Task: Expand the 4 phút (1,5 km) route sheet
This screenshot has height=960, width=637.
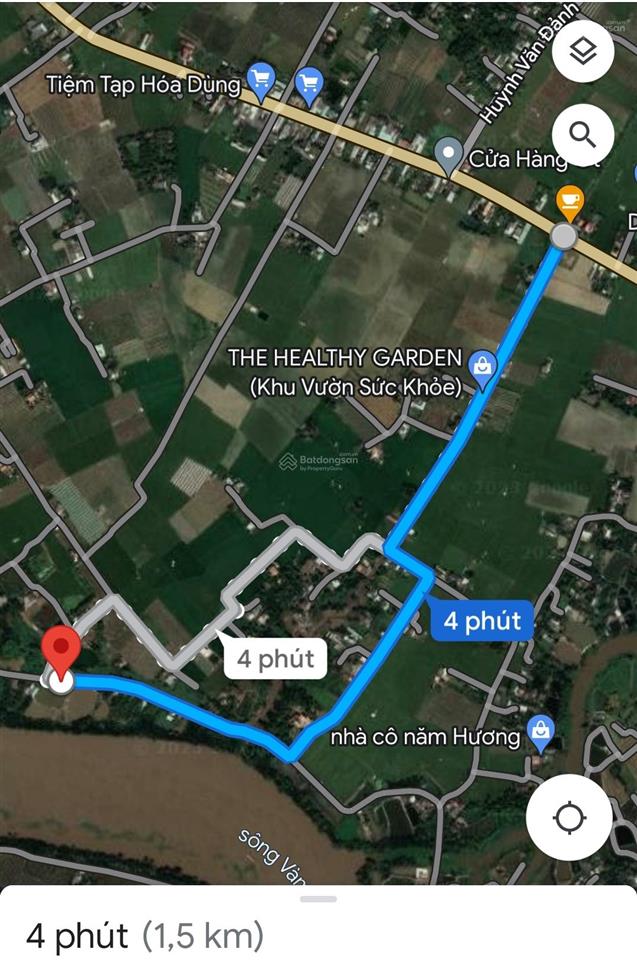Action: pos(318,899)
